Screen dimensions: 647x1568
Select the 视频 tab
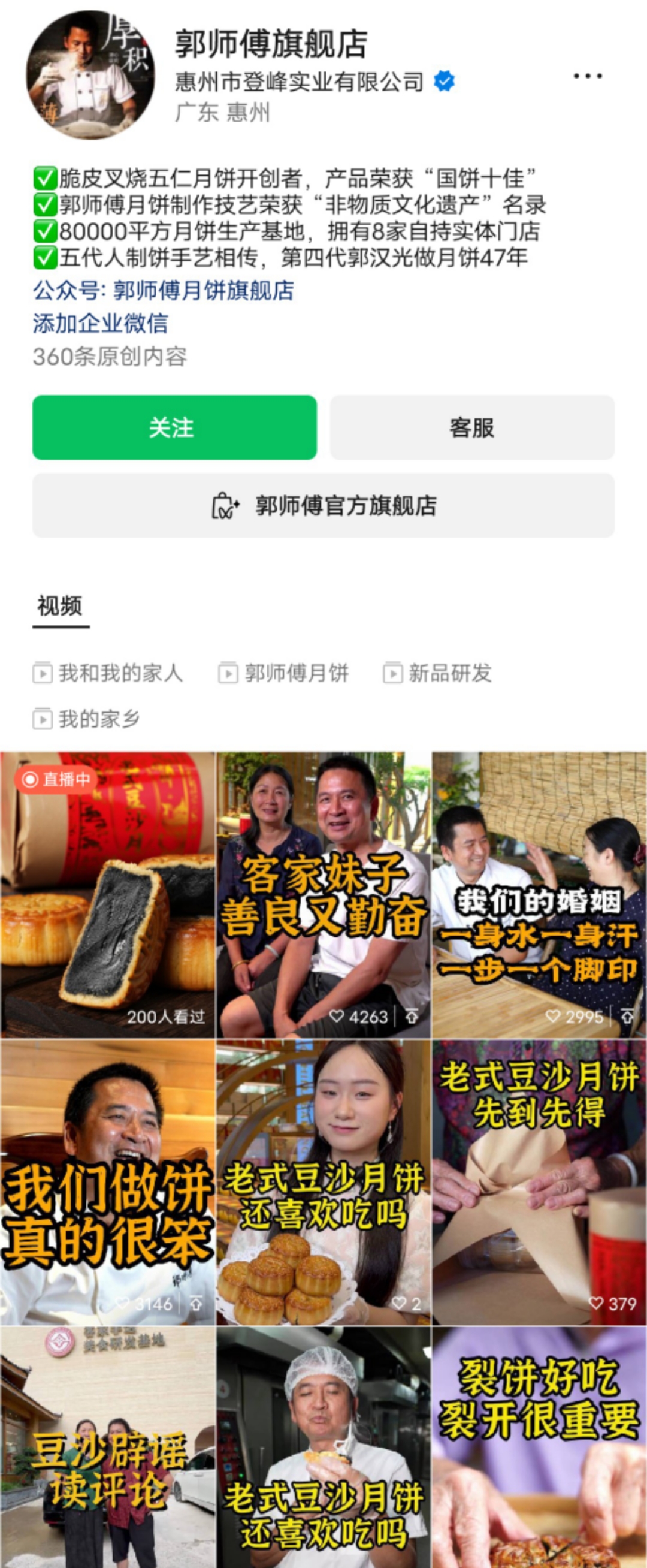coord(60,605)
